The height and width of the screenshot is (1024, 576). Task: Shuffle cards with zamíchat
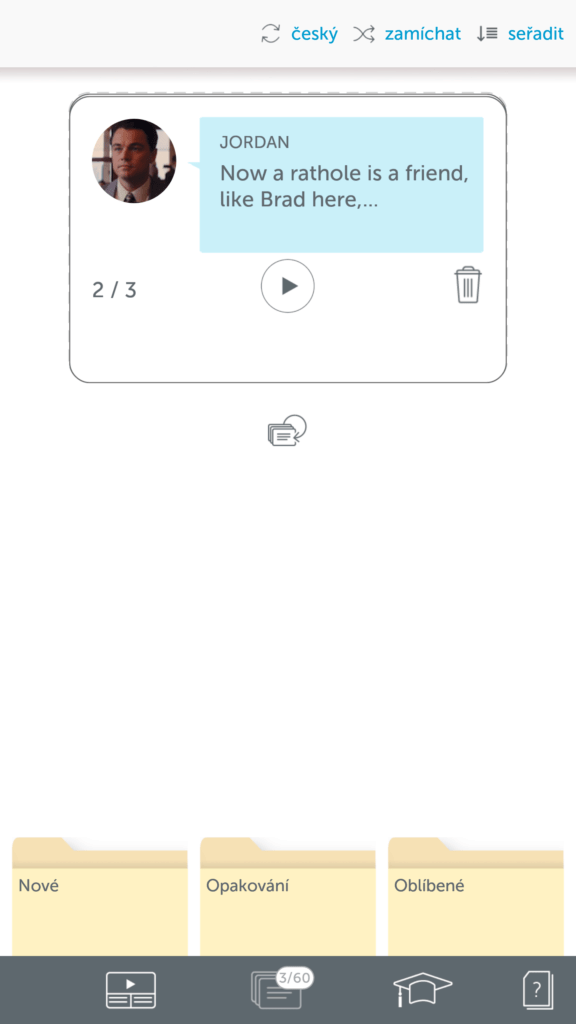[407, 33]
